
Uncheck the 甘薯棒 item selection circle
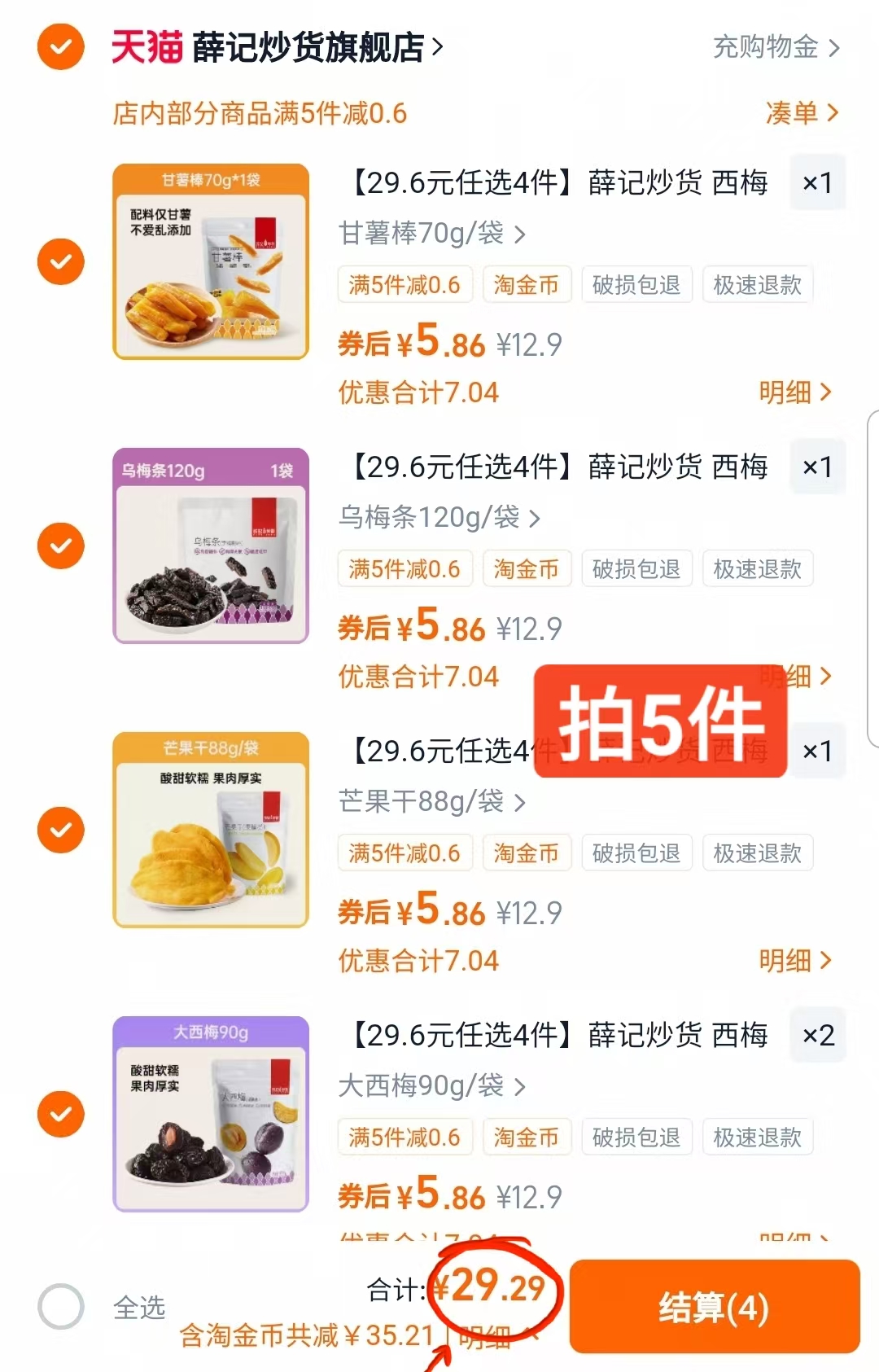60,261
